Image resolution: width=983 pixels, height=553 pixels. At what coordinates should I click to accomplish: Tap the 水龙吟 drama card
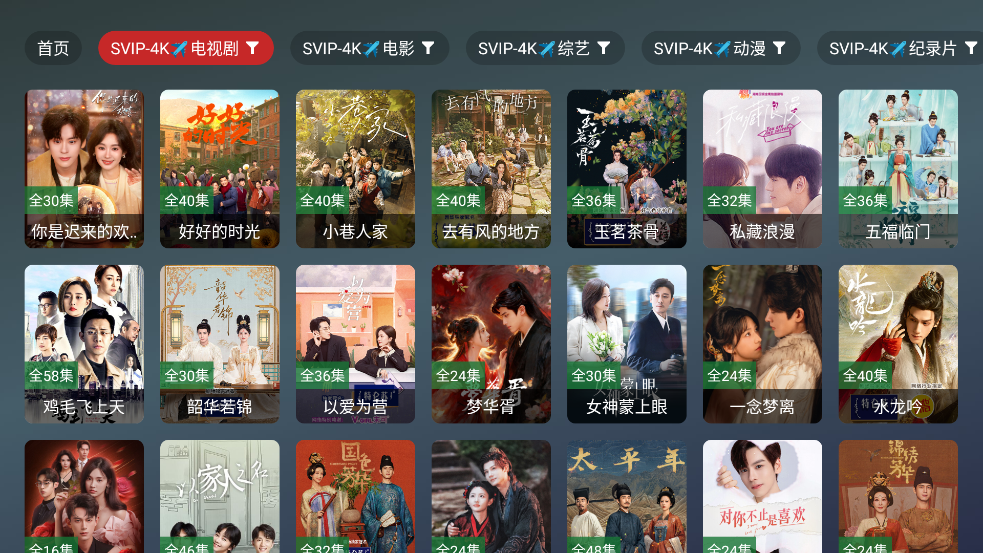point(898,343)
